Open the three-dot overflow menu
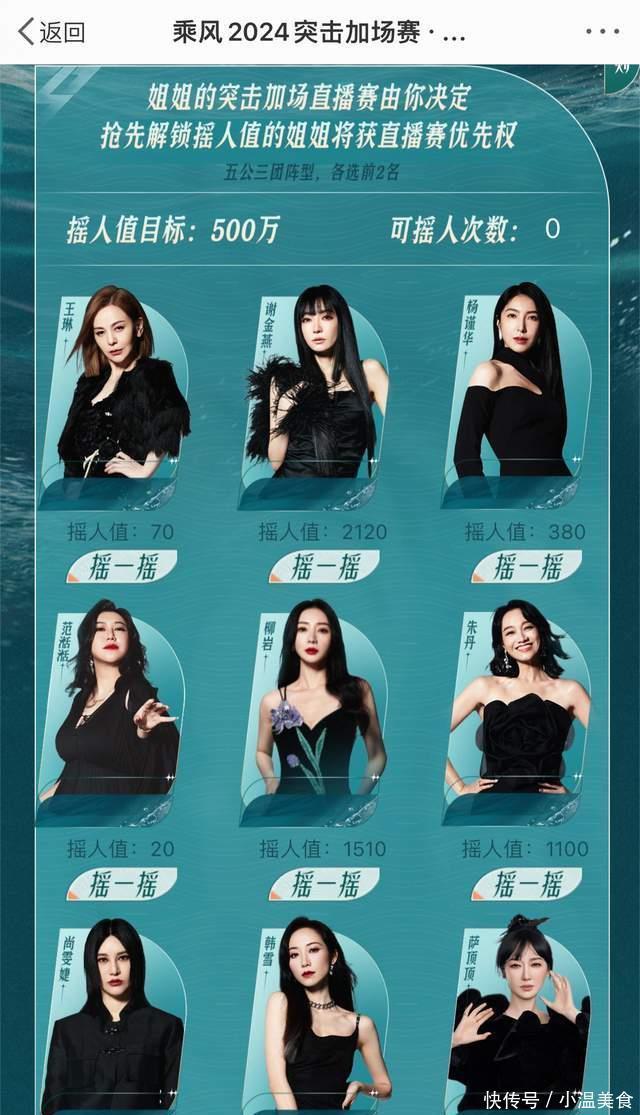 (602, 31)
